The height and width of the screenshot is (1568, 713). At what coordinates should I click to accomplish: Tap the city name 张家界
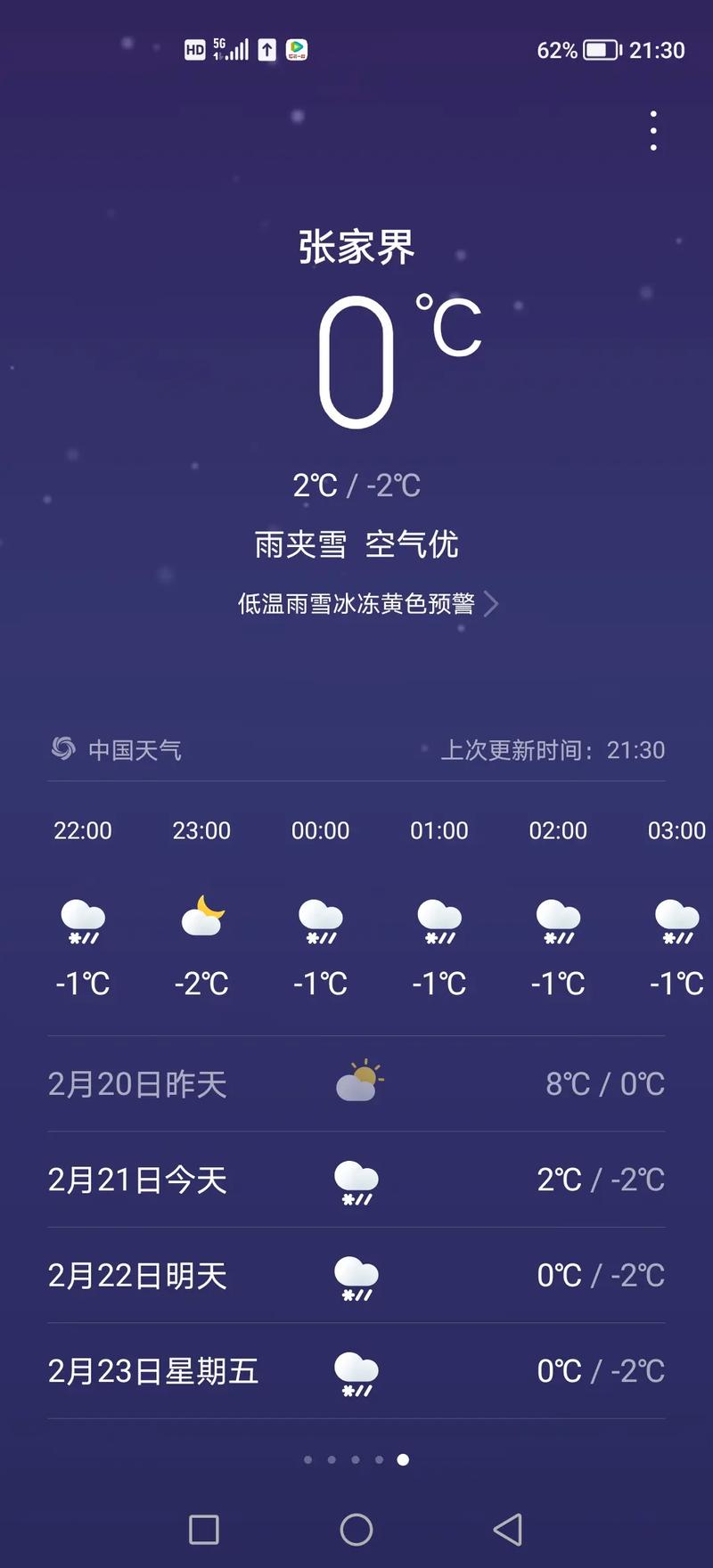(356, 248)
